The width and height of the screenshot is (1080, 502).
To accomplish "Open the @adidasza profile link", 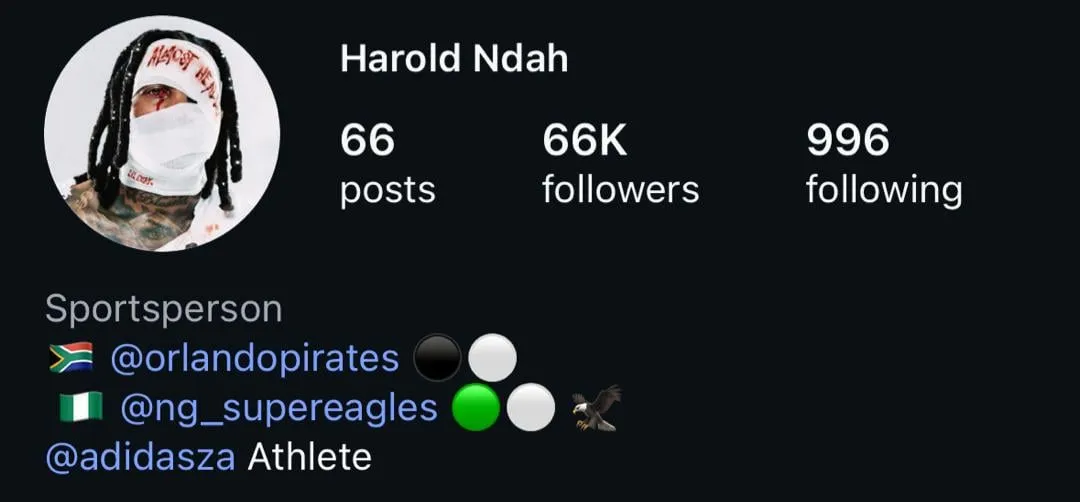I will point(141,458).
